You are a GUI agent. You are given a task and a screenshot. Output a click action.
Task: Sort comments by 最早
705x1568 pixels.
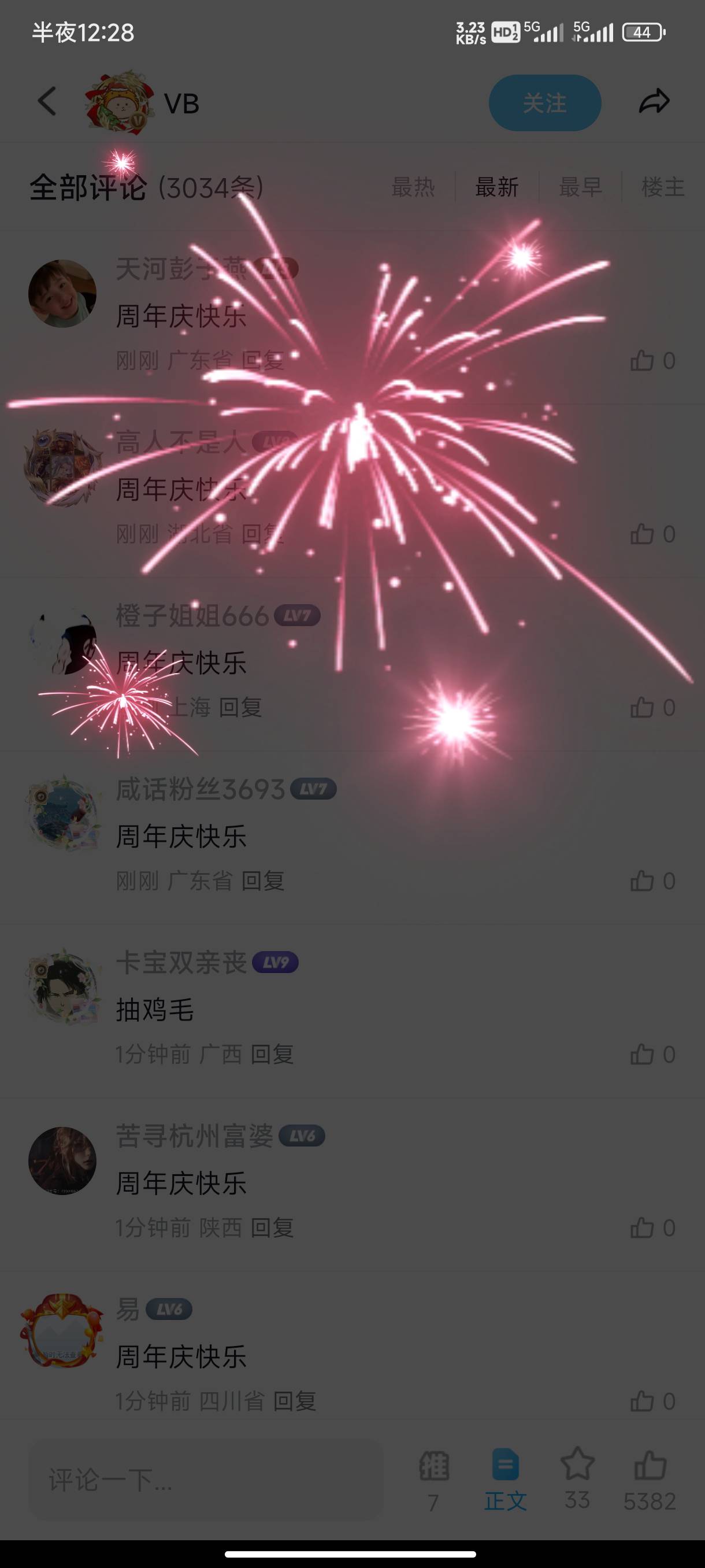click(580, 187)
